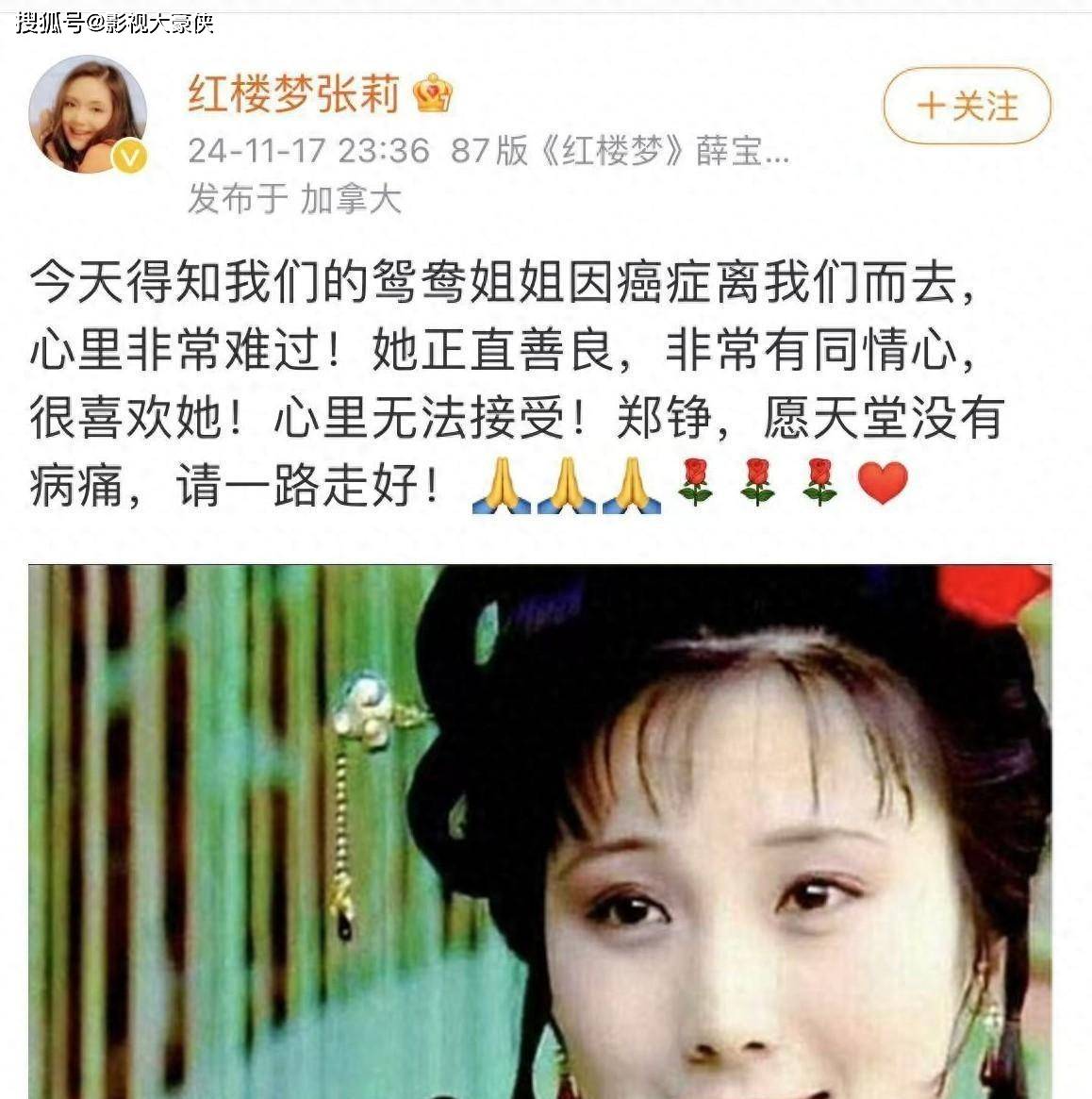This screenshot has height=1099, width=1092.
Task: Open 红楼梦张莉's profile avatar
Action: pos(88,115)
